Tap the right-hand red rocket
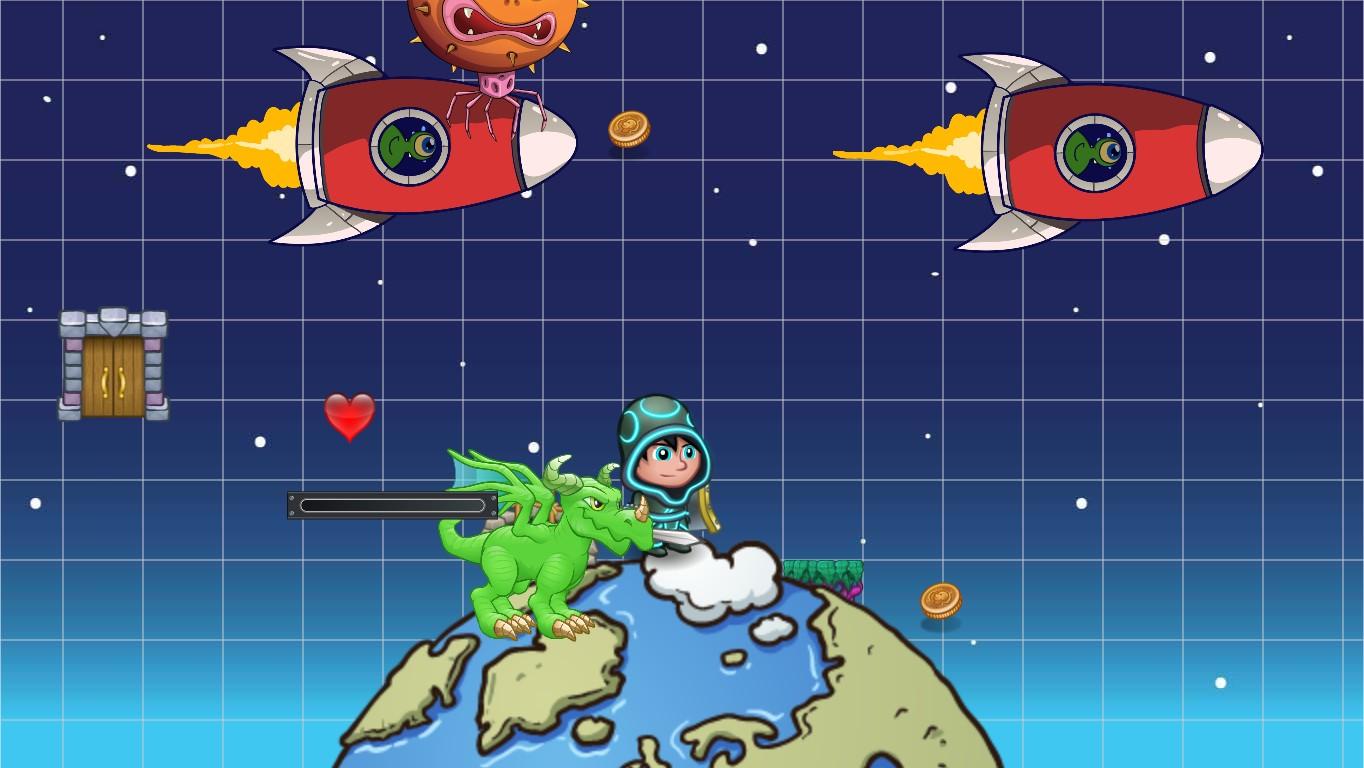1364x768 pixels. pyautogui.click(x=1110, y=152)
